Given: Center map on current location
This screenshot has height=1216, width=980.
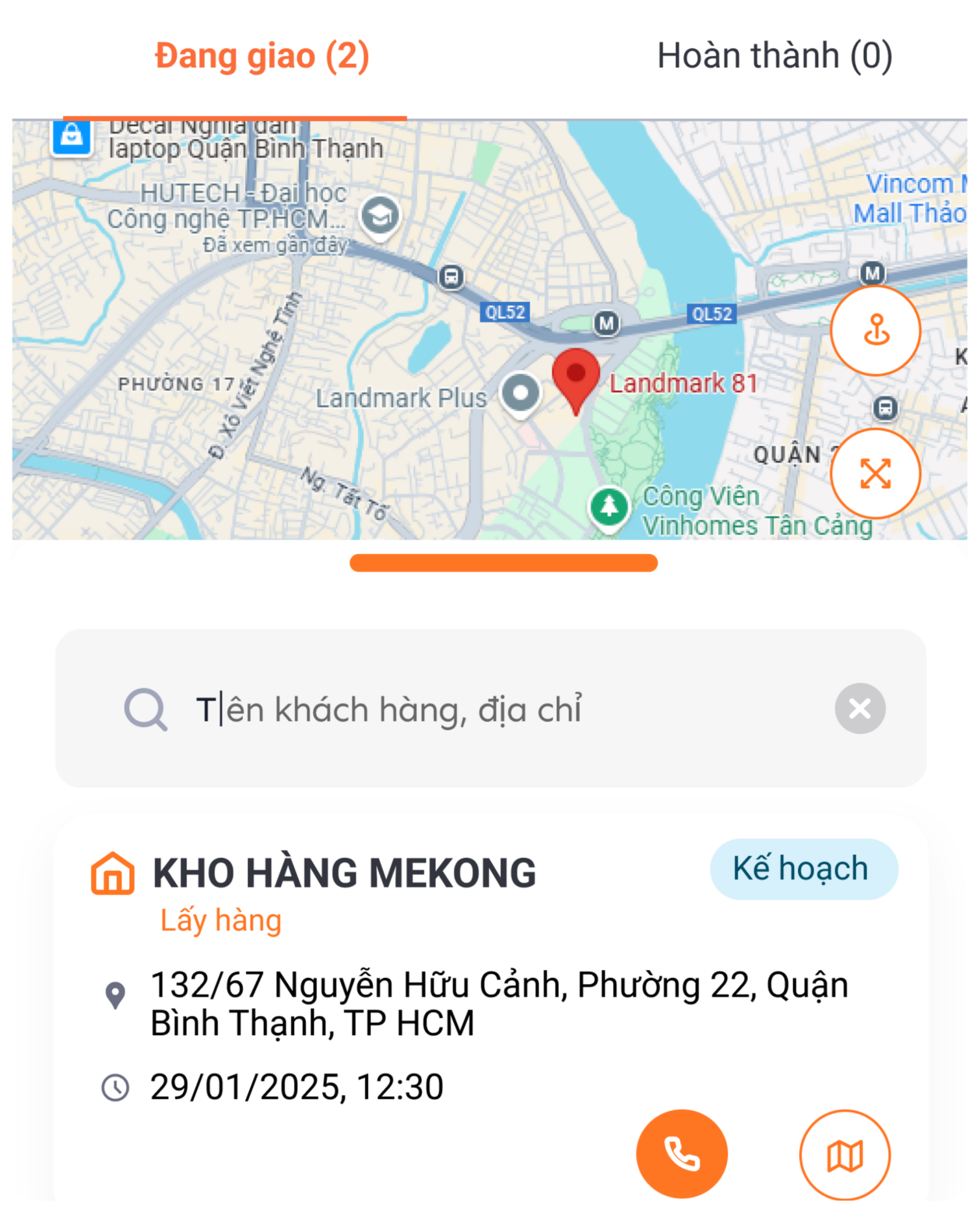Looking at the screenshot, I should 875,330.
